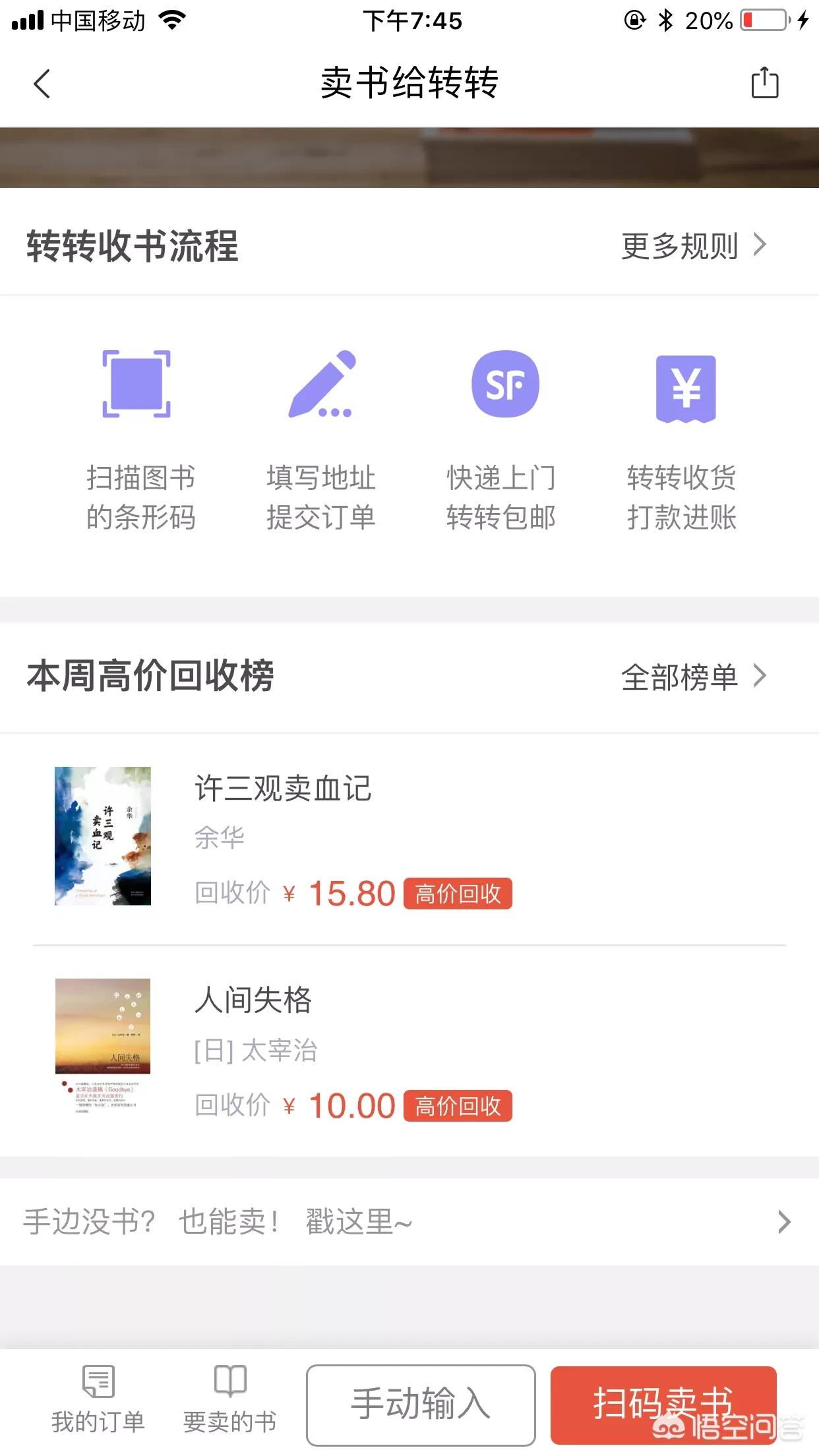Image resolution: width=819 pixels, height=1456 pixels.
Task: Tap the 高价回收 tag beside ¥15.80
Action: coord(458,894)
